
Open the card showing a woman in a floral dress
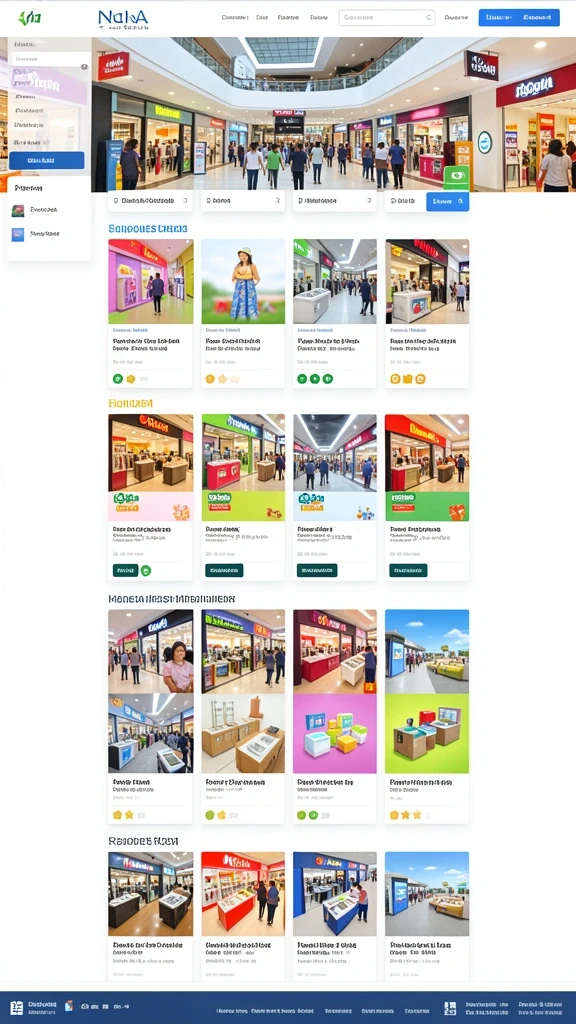click(243, 313)
